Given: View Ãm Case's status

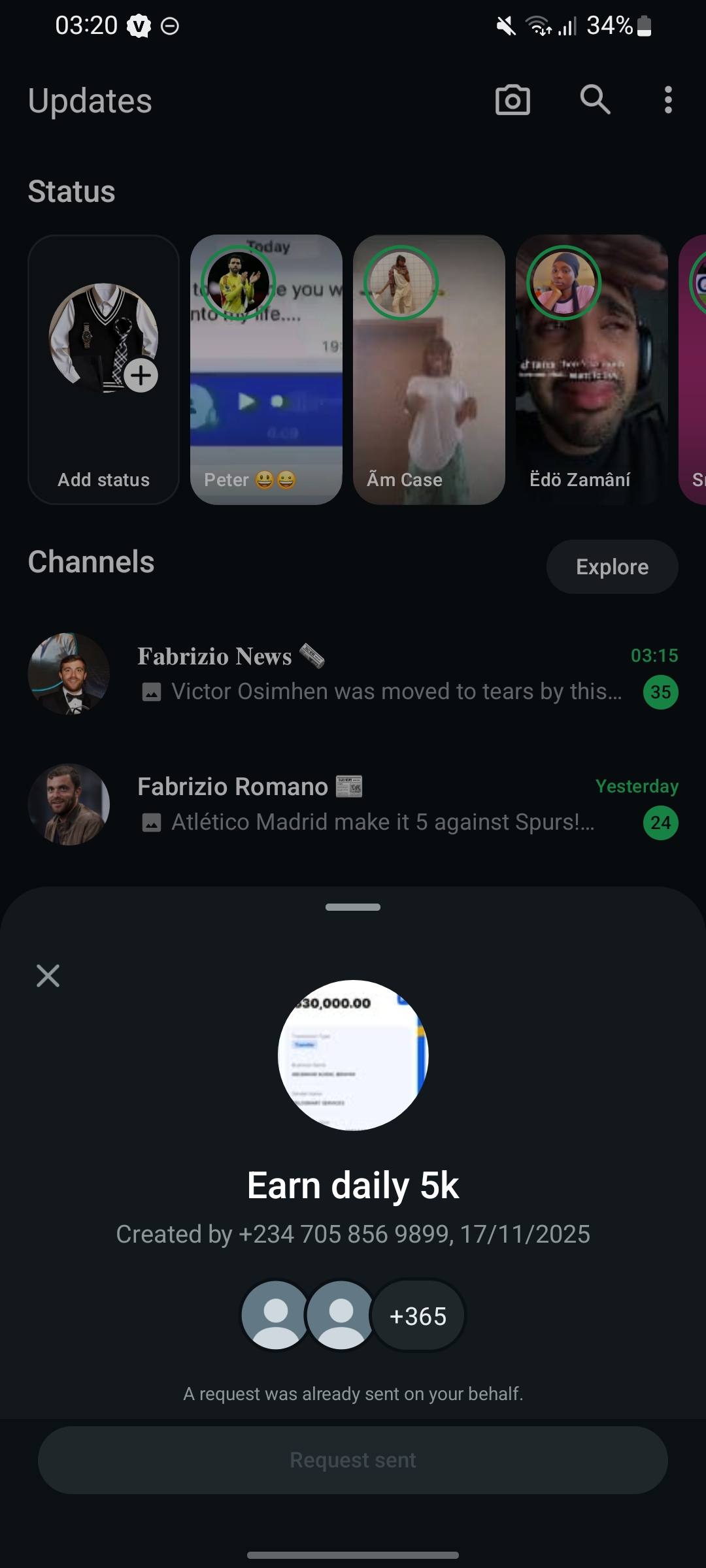Looking at the screenshot, I should pos(429,369).
